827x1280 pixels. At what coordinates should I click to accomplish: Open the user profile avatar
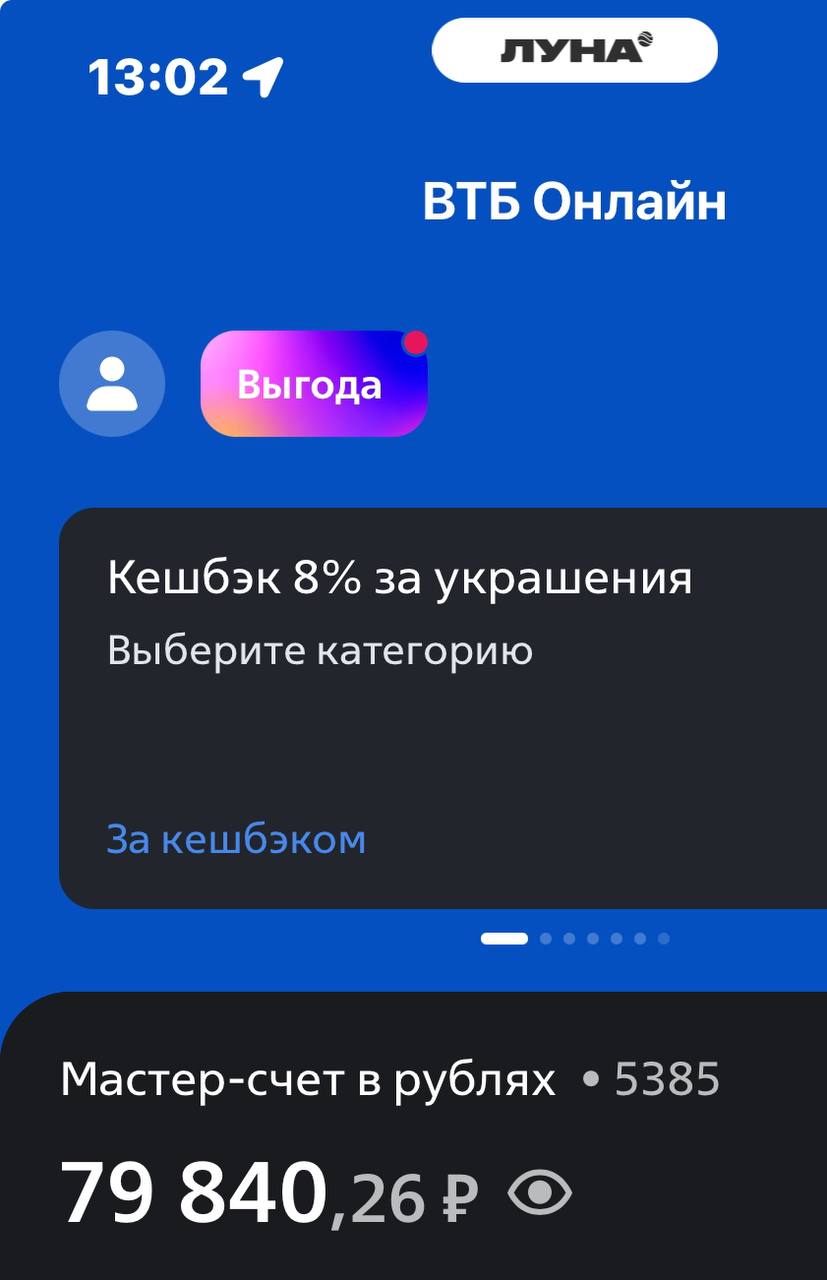(112, 384)
